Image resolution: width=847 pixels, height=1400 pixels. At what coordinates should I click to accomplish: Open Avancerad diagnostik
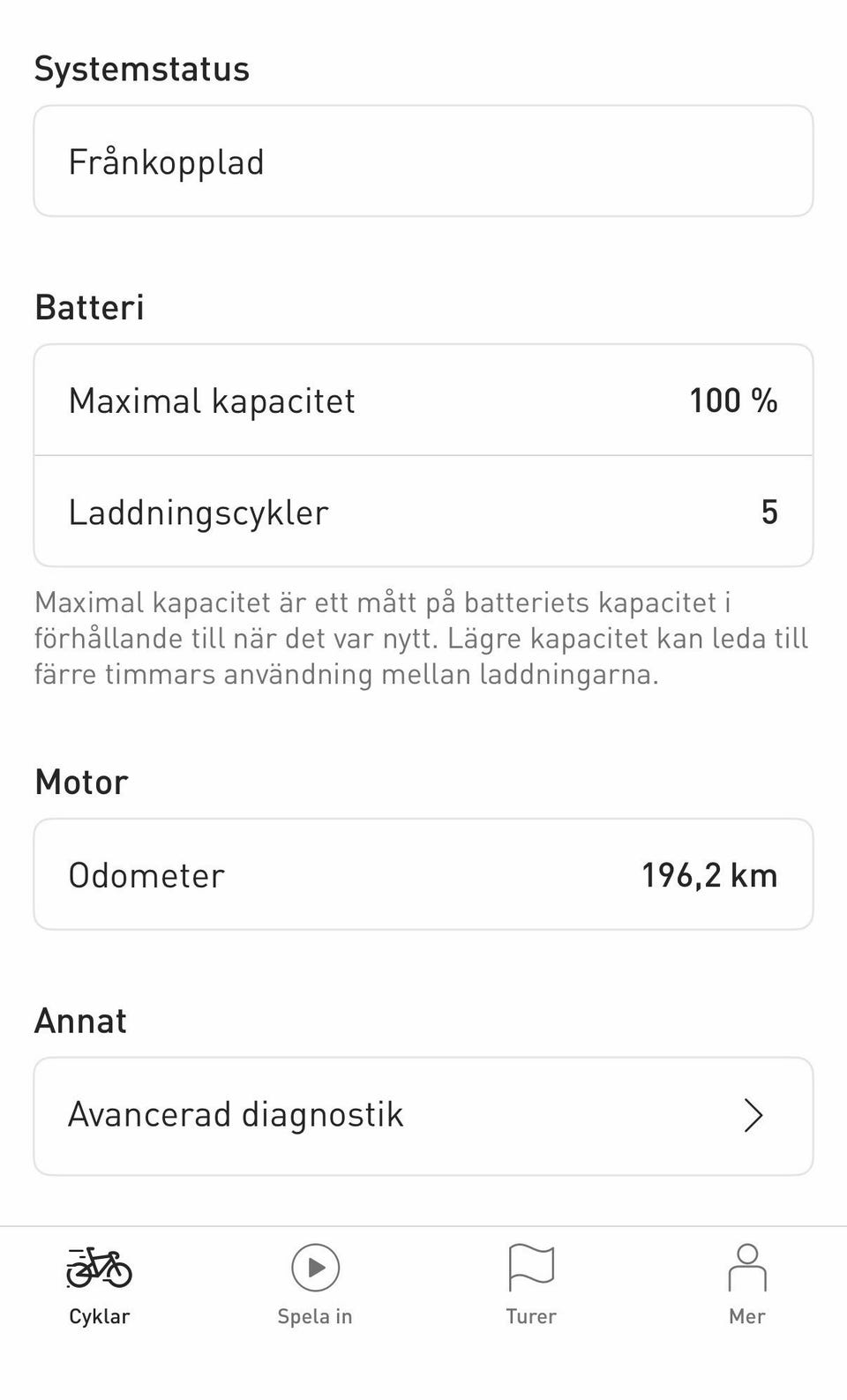click(423, 1116)
